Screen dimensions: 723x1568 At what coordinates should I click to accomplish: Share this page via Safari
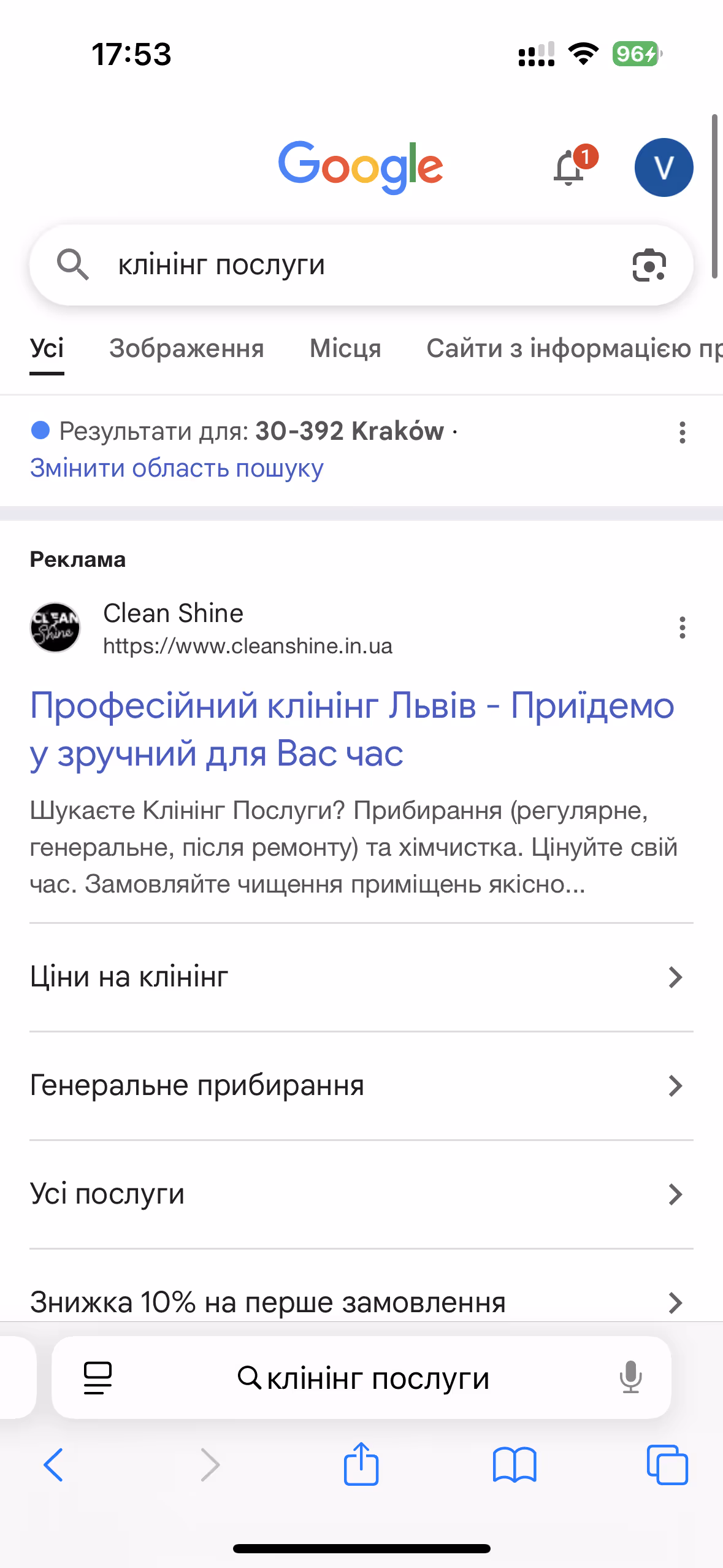click(x=361, y=1464)
